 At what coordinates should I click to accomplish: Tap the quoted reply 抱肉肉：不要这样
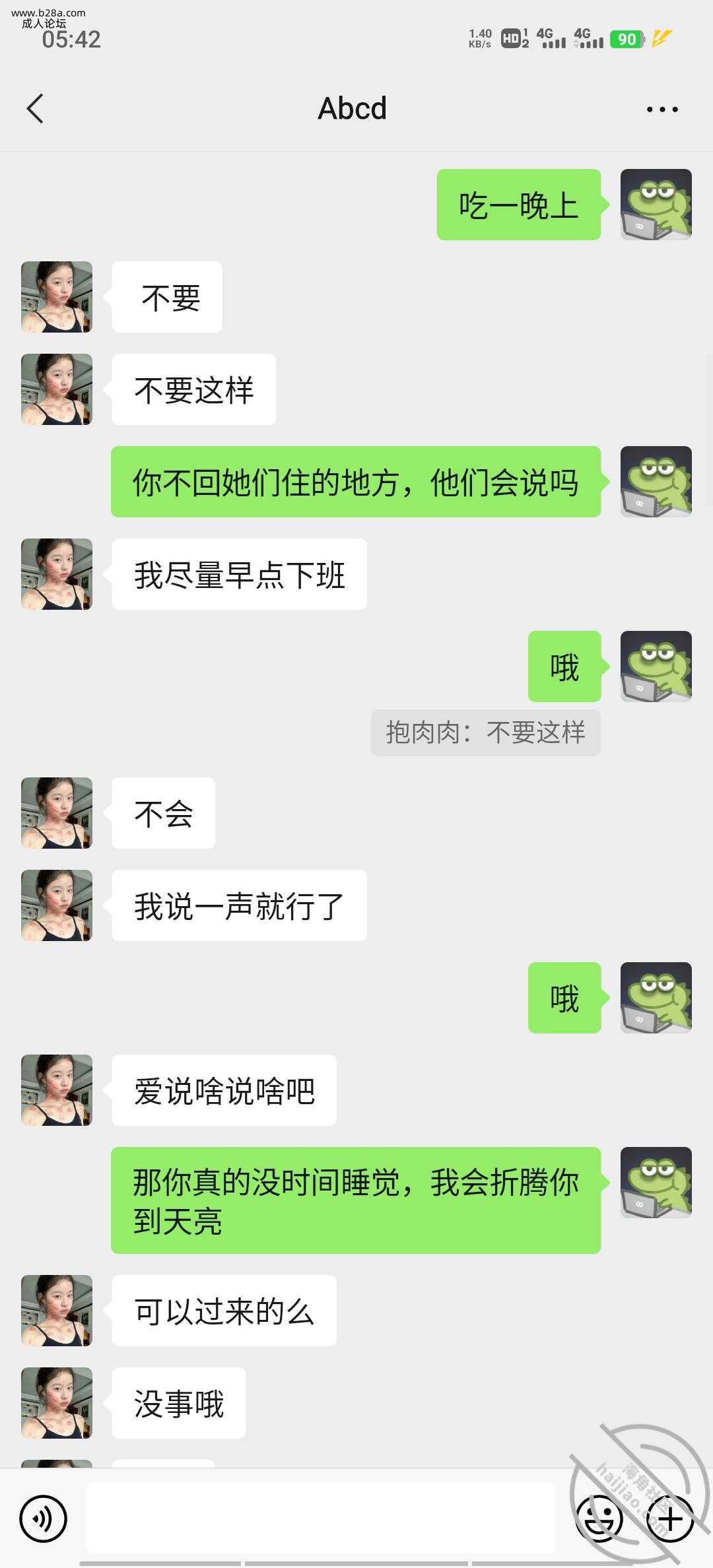pyautogui.click(x=485, y=733)
